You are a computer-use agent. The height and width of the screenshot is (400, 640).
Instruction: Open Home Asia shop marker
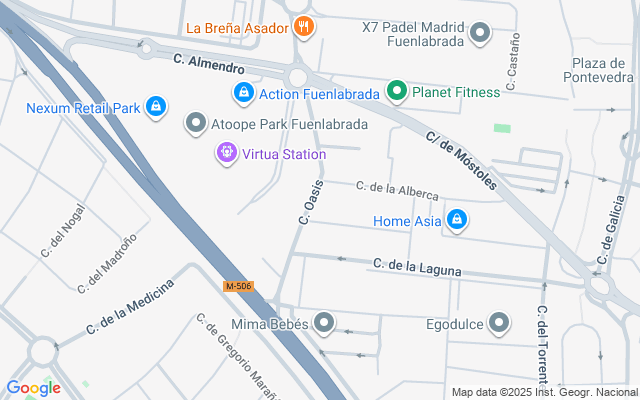click(456, 220)
